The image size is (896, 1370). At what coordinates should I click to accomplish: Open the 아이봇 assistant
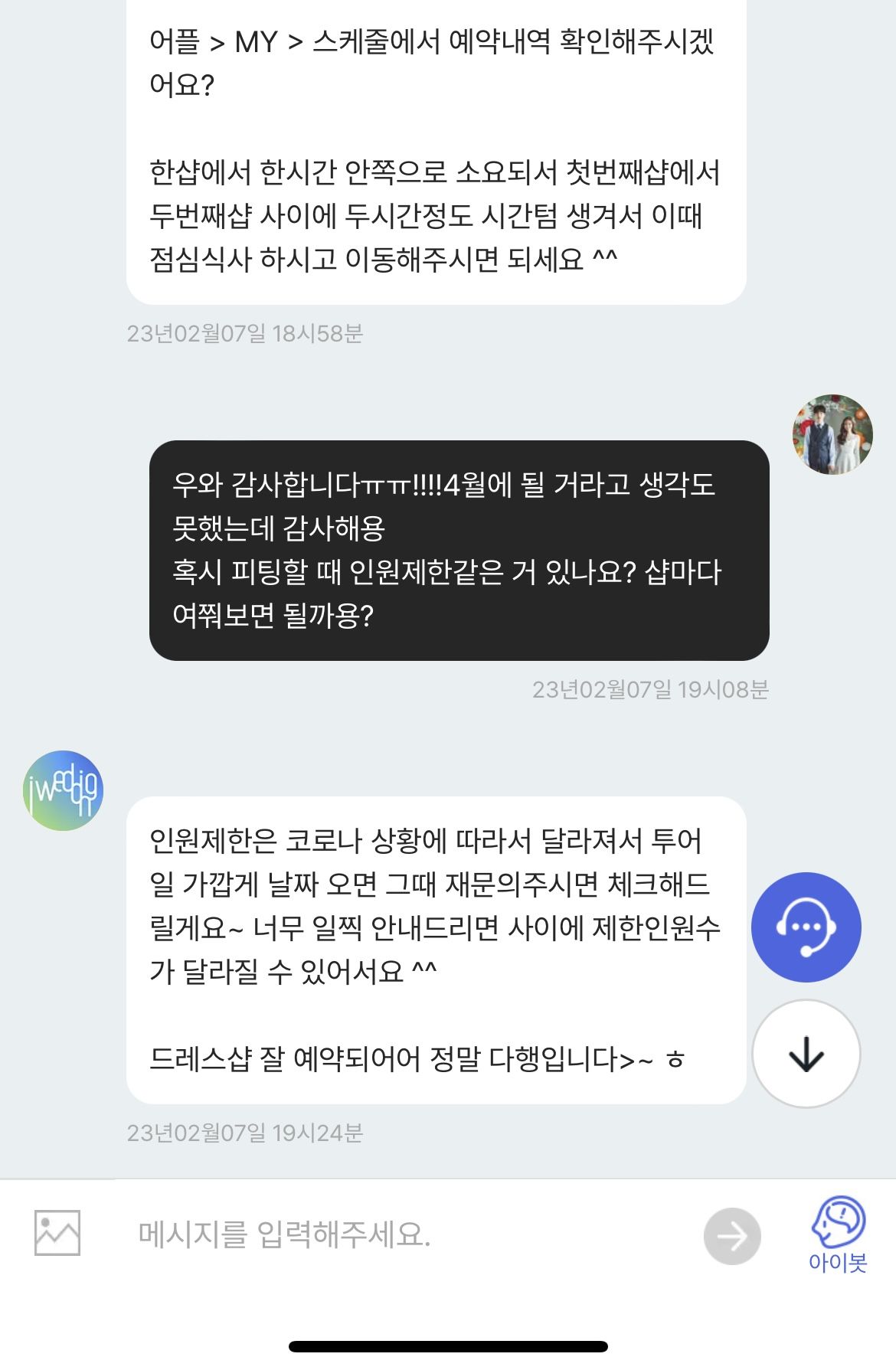pos(838,1234)
